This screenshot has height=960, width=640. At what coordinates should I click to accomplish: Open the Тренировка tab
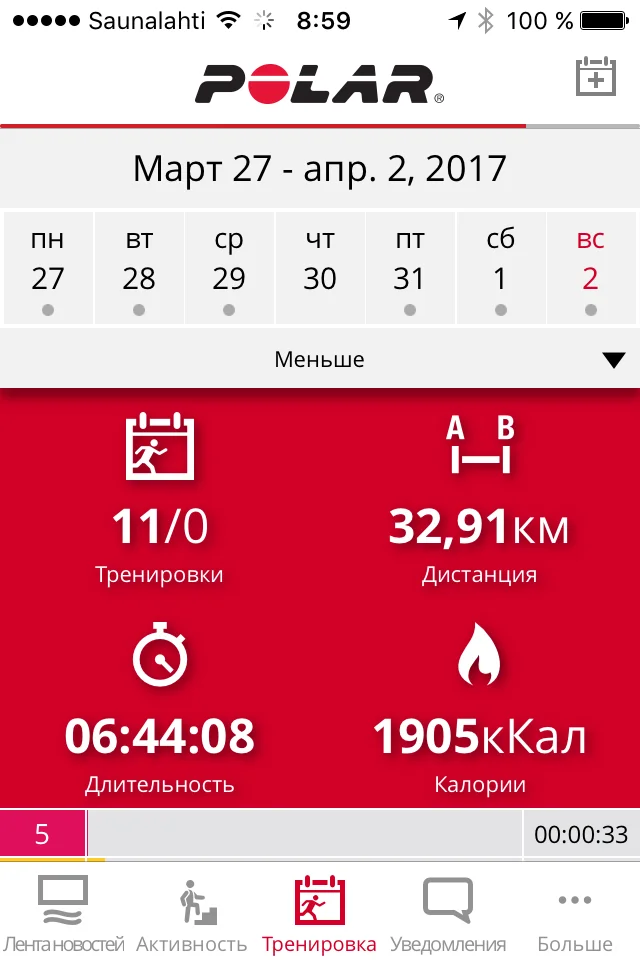(319, 914)
